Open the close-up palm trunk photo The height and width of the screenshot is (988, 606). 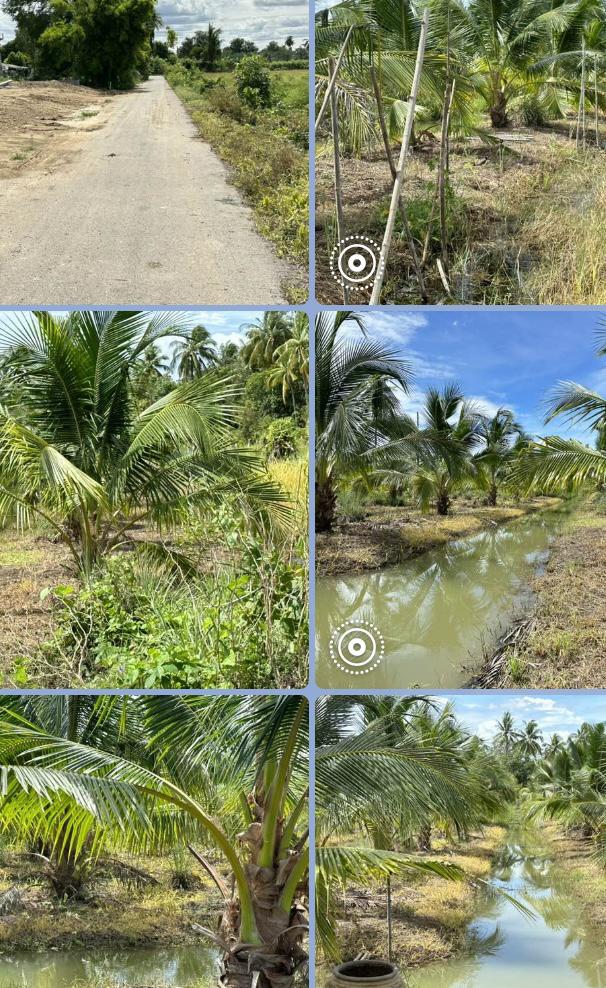154,841
